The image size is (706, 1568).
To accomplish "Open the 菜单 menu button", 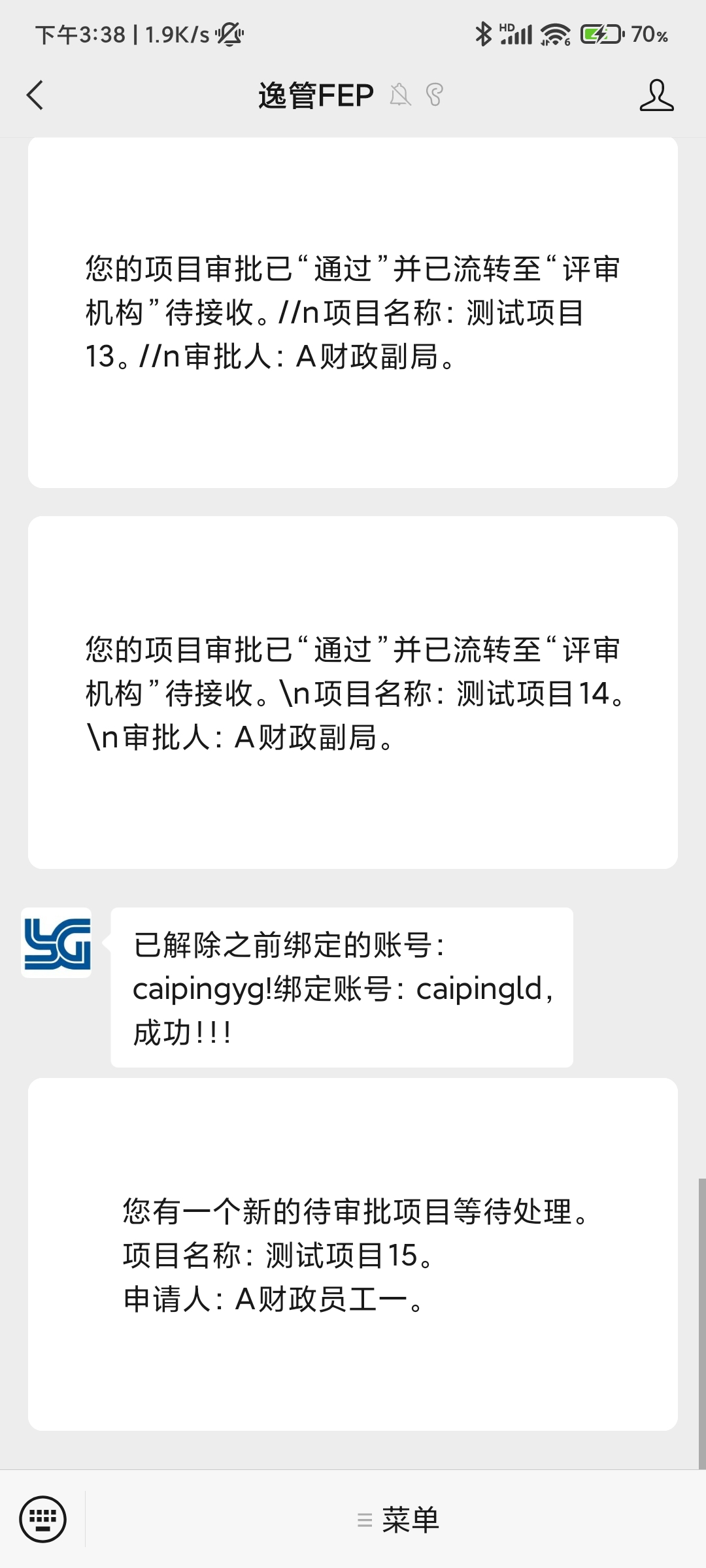I will pos(397,1520).
